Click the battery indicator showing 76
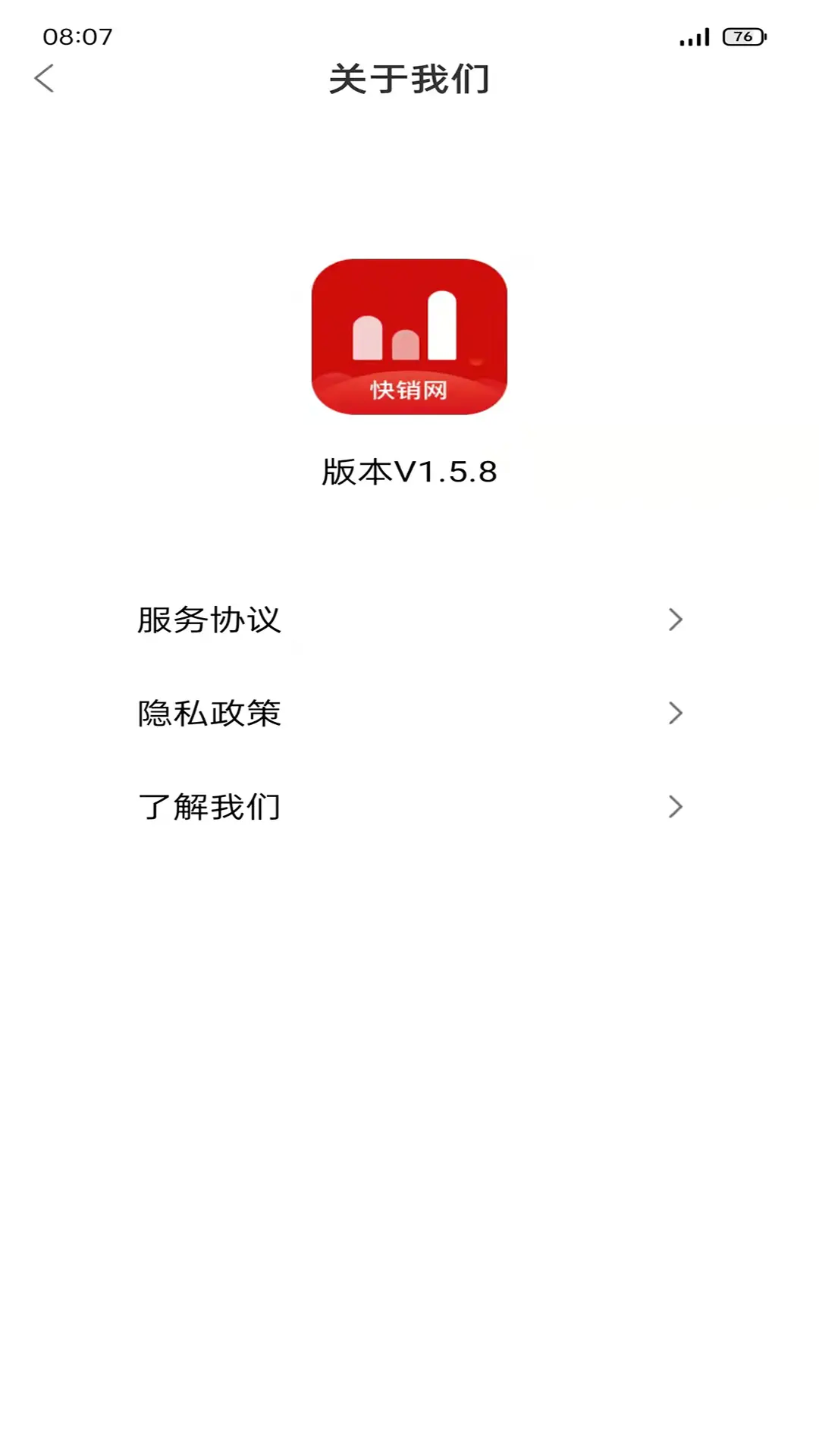The height and width of the screenshot is (1456, 819). pyautogui.click(x=742, y=36)
